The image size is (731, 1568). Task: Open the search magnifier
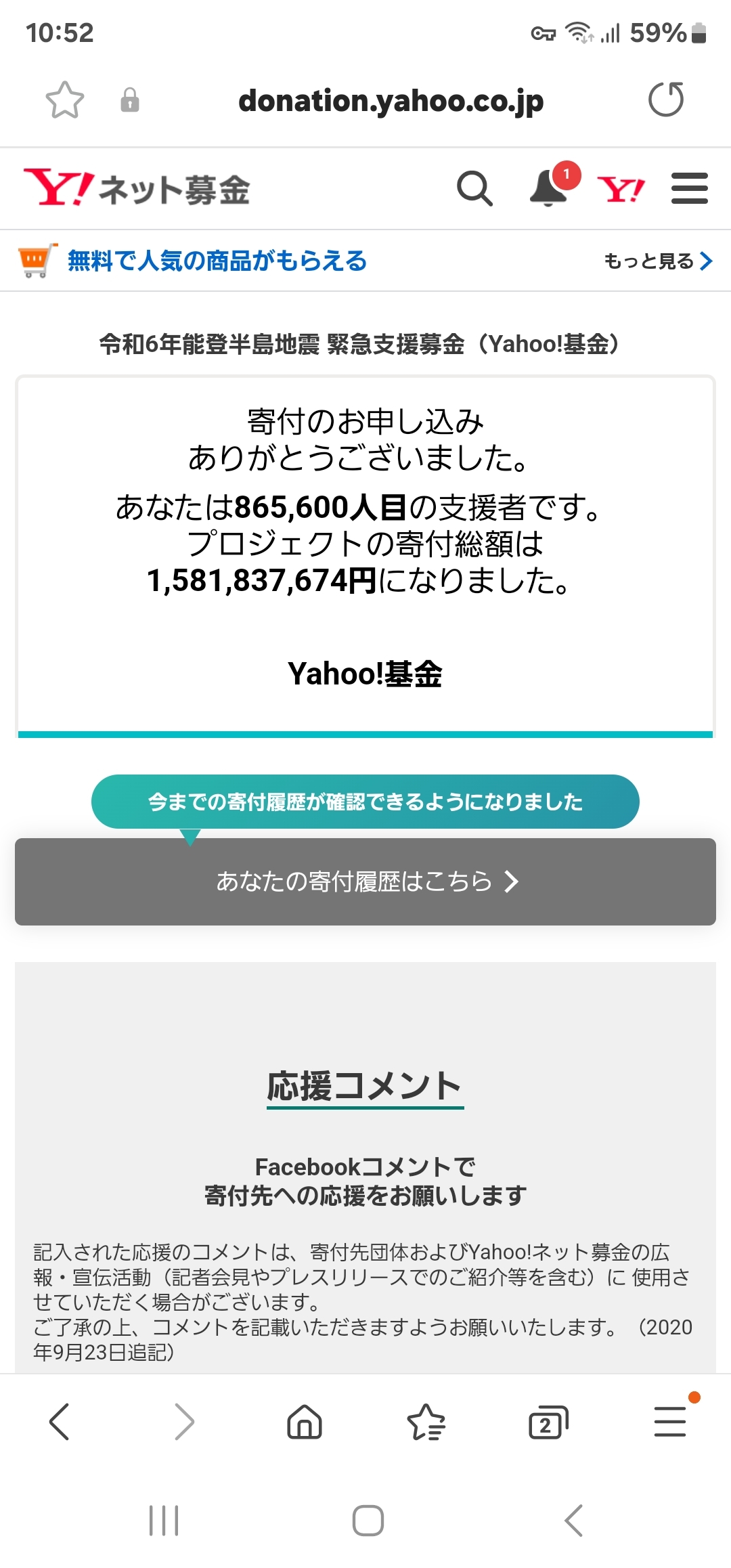tap(474, 188)
